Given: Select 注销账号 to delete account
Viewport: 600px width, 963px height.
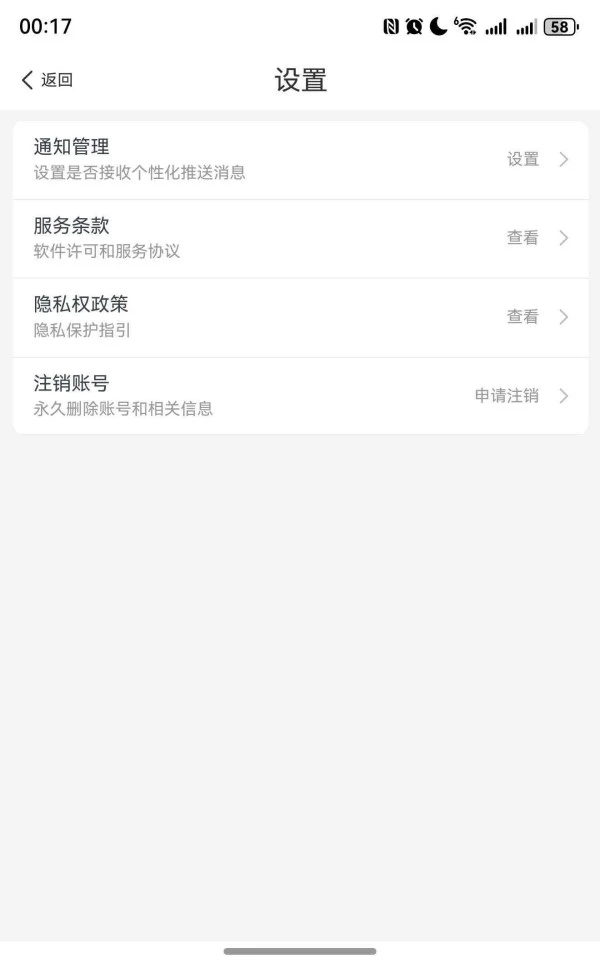Looking at the screenshot, I should [300, 396].
